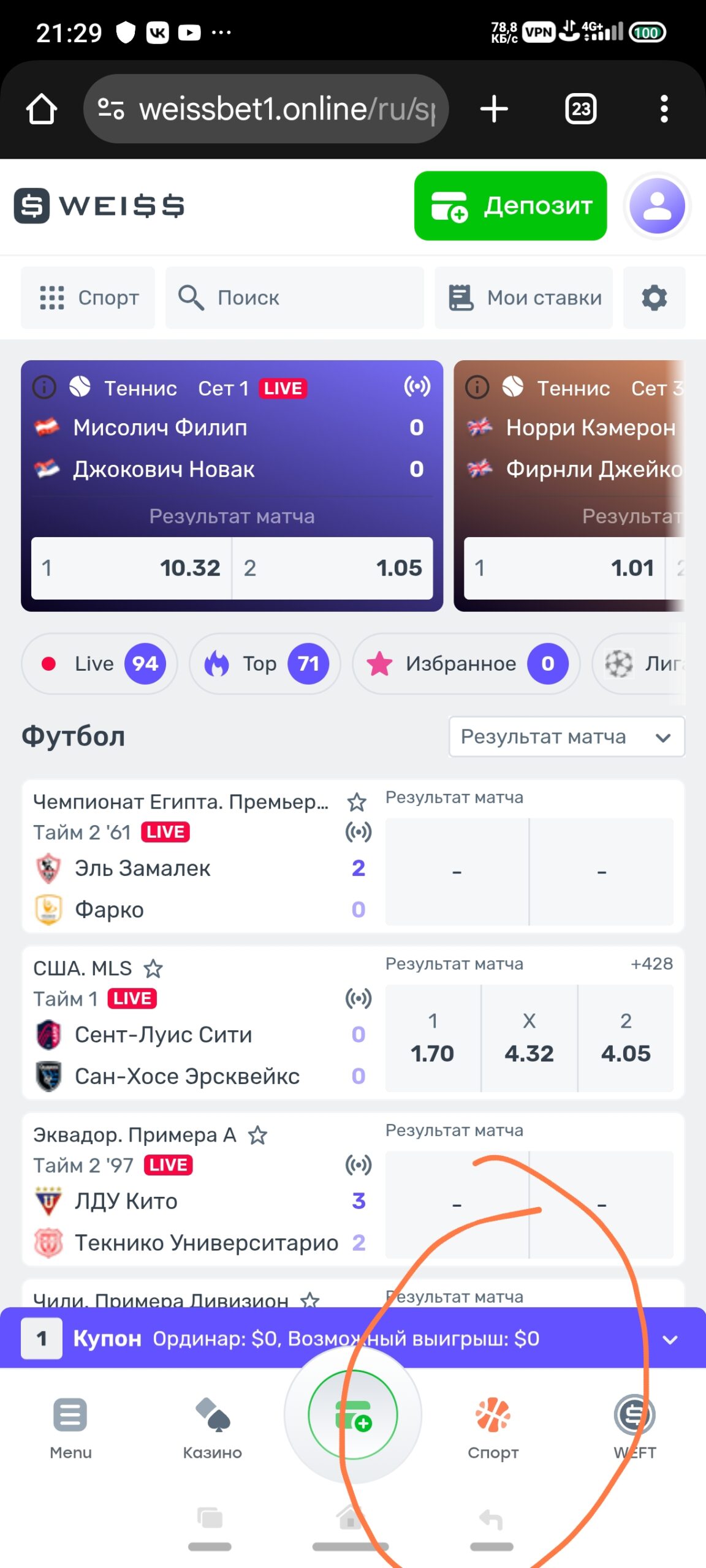The image size is (706, 1568).
Task: Select the Top filter chip
Action: [265, 663]
